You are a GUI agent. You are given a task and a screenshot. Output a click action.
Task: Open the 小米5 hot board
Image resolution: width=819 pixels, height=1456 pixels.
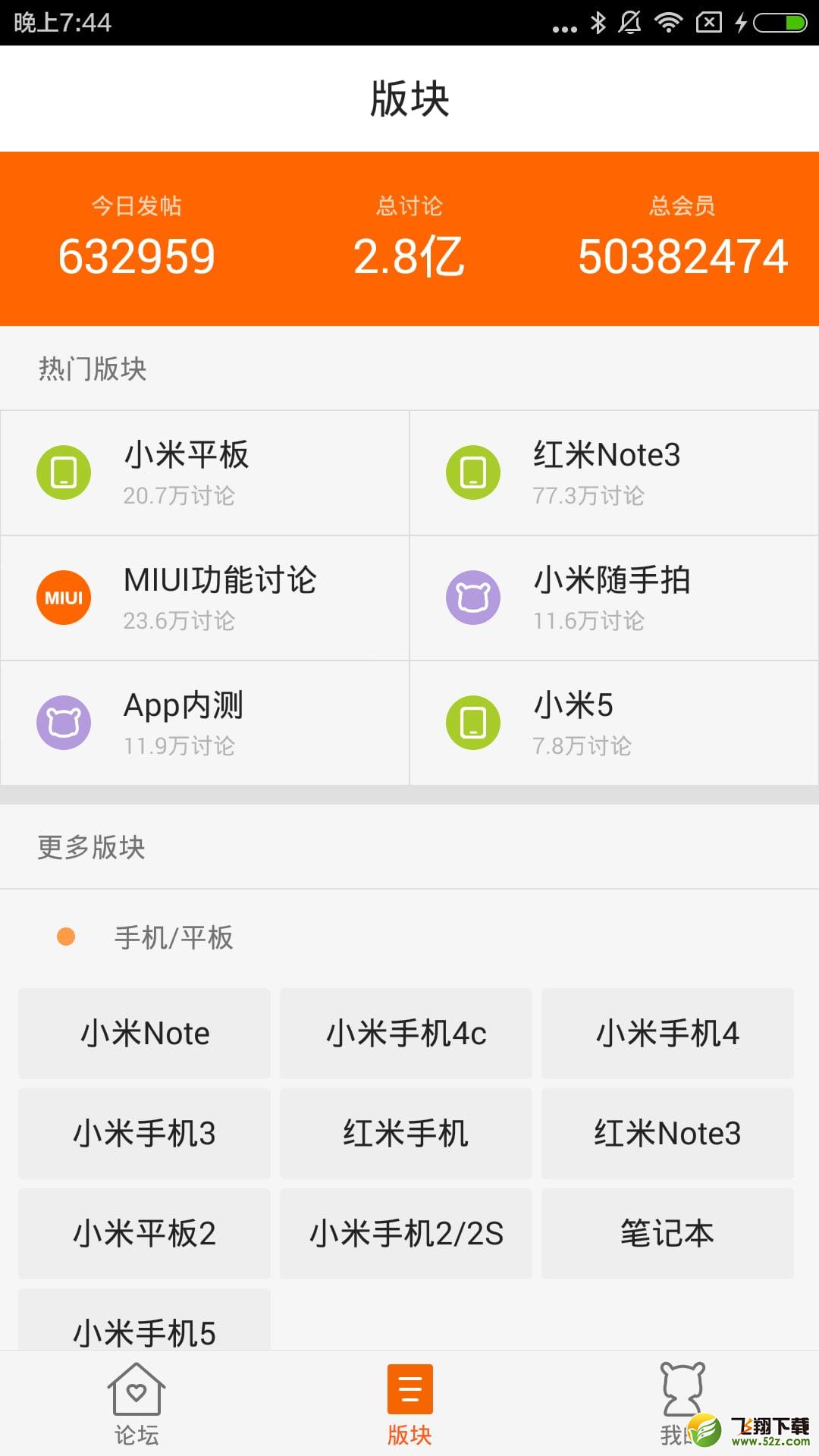click(x=614, y=723)
